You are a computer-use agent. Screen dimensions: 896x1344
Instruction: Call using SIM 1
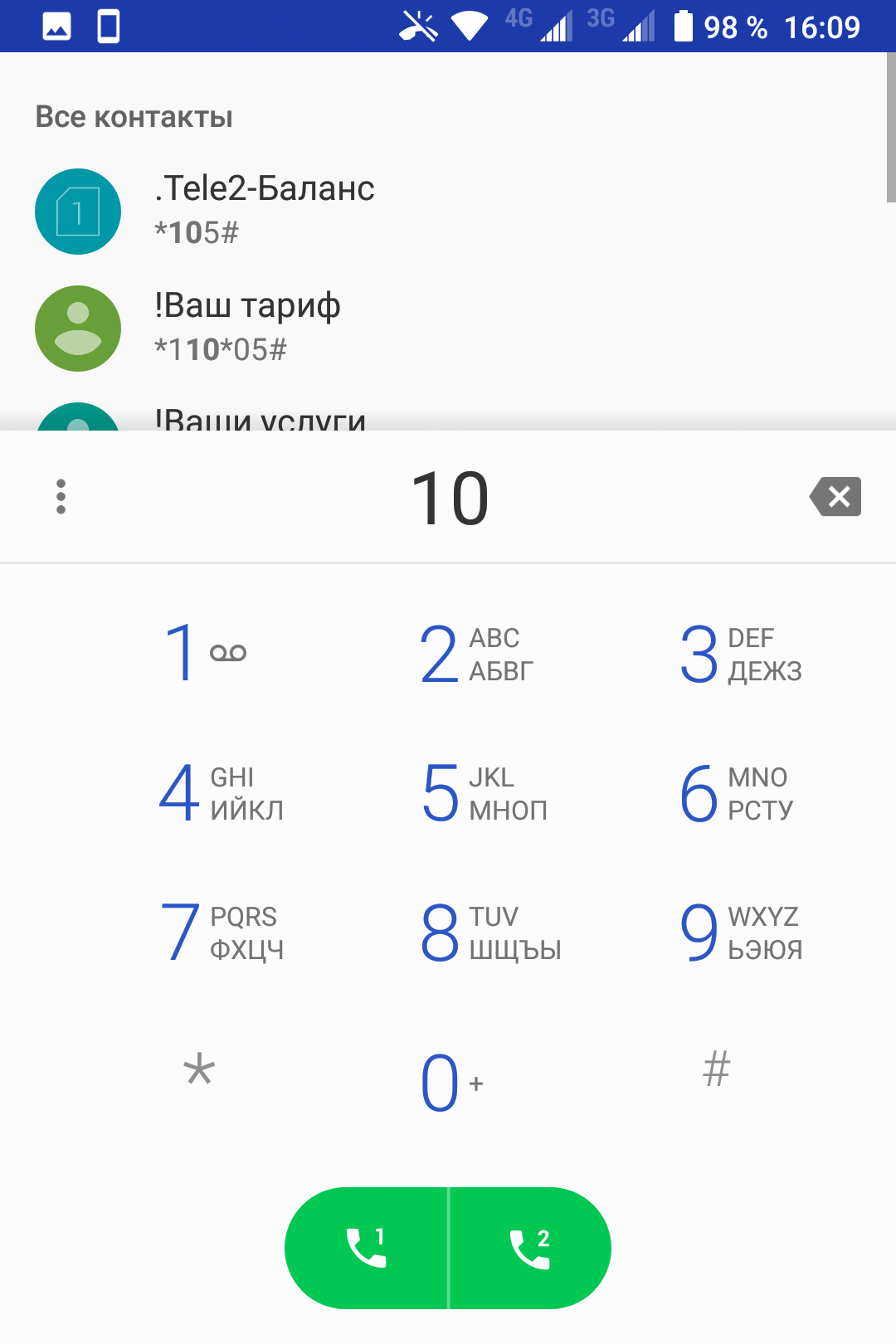tap(366, 1248)
